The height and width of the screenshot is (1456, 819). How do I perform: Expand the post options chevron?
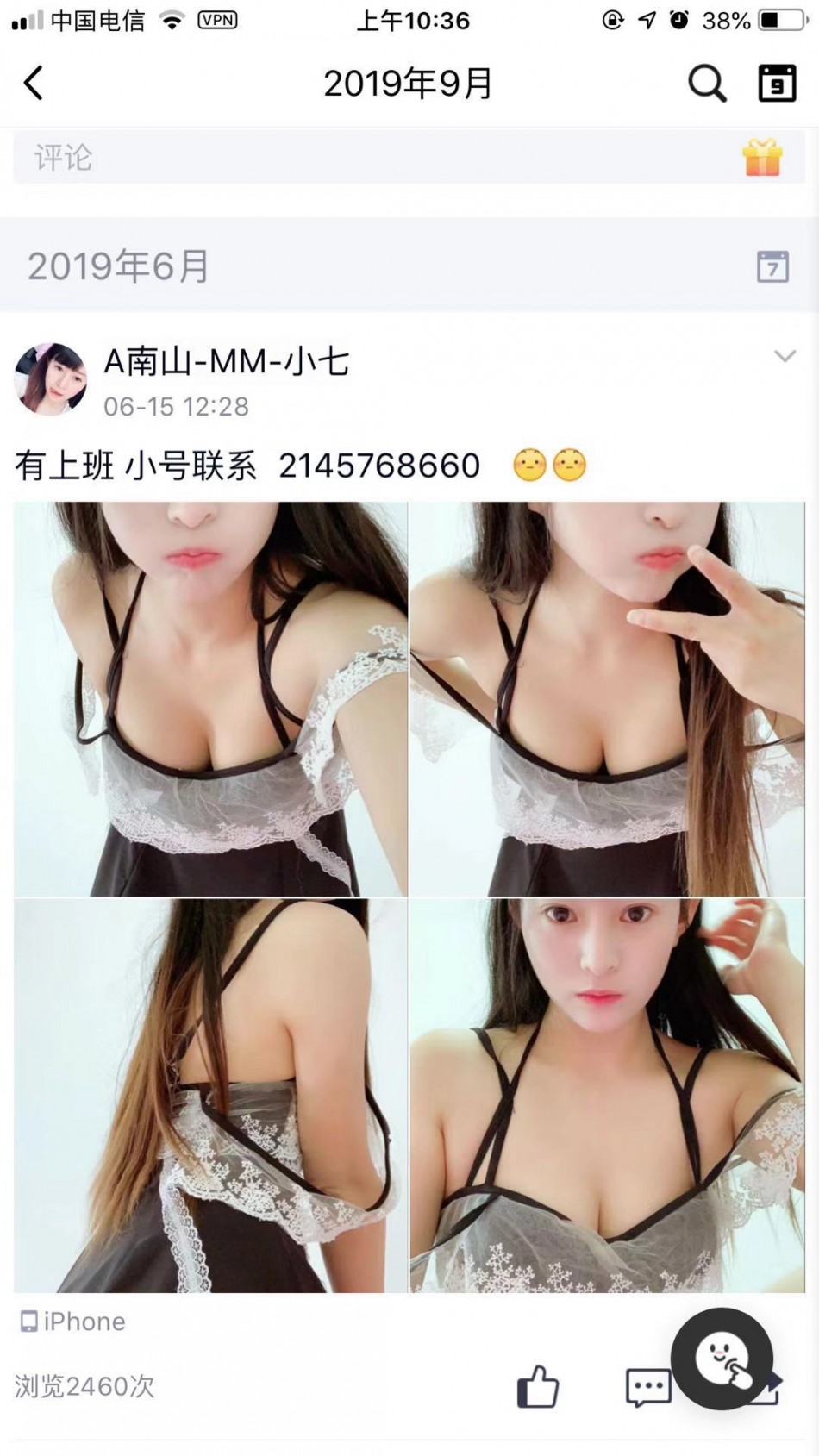[785, 356]
